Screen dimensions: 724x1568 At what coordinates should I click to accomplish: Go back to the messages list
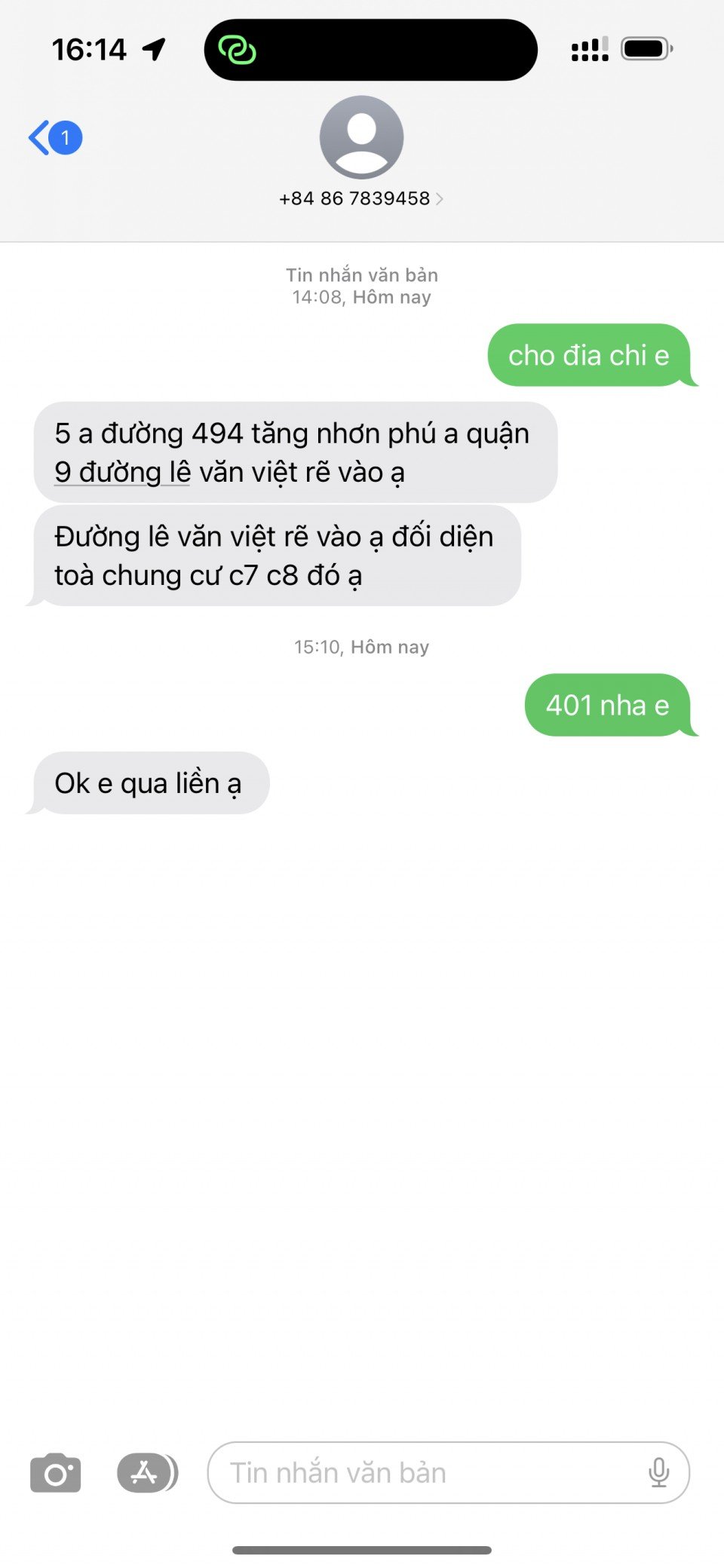53,138
